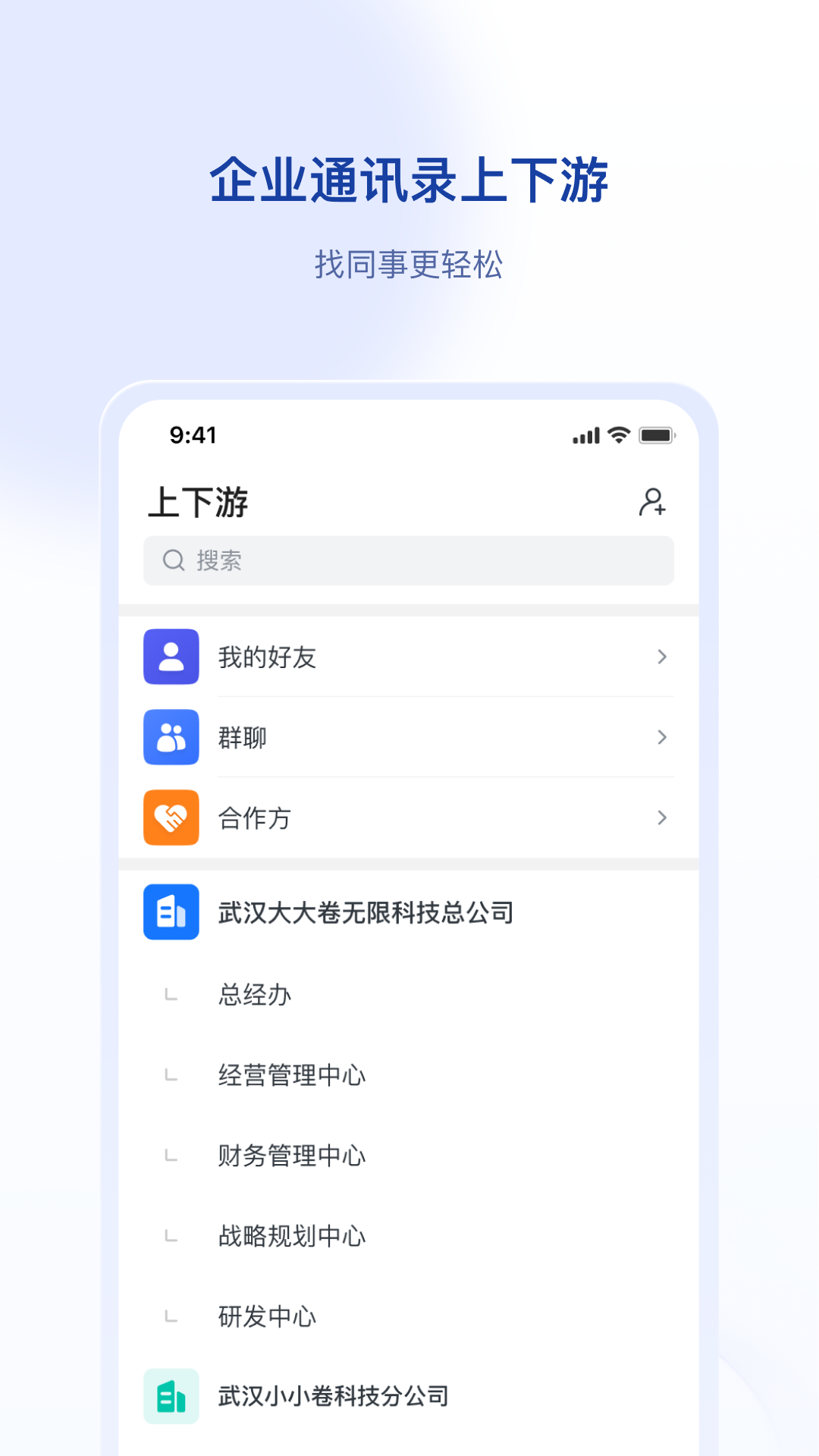Select the 我的好友 person icon
Screen dimensions: 819x1456
pos(171,657)
